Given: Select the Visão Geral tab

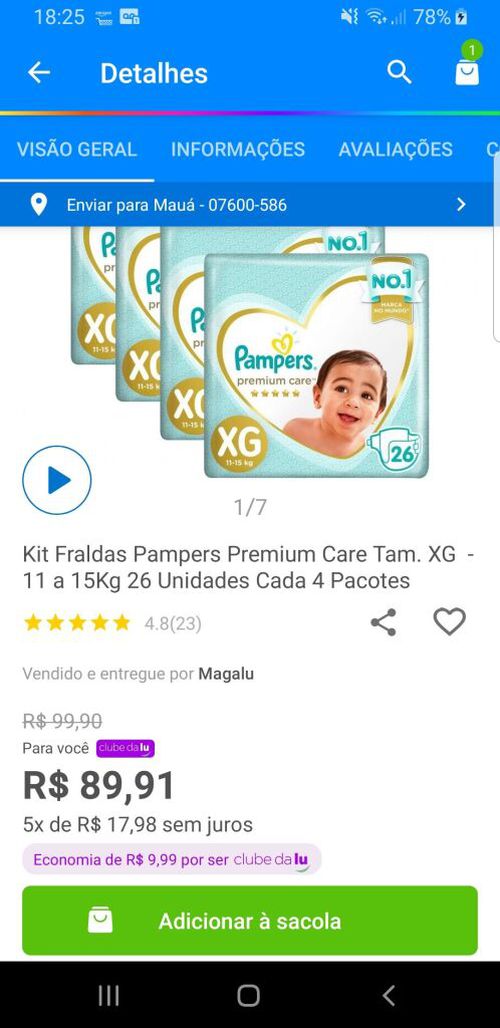Looking at the screenshot, I should [x=77, y=149].
